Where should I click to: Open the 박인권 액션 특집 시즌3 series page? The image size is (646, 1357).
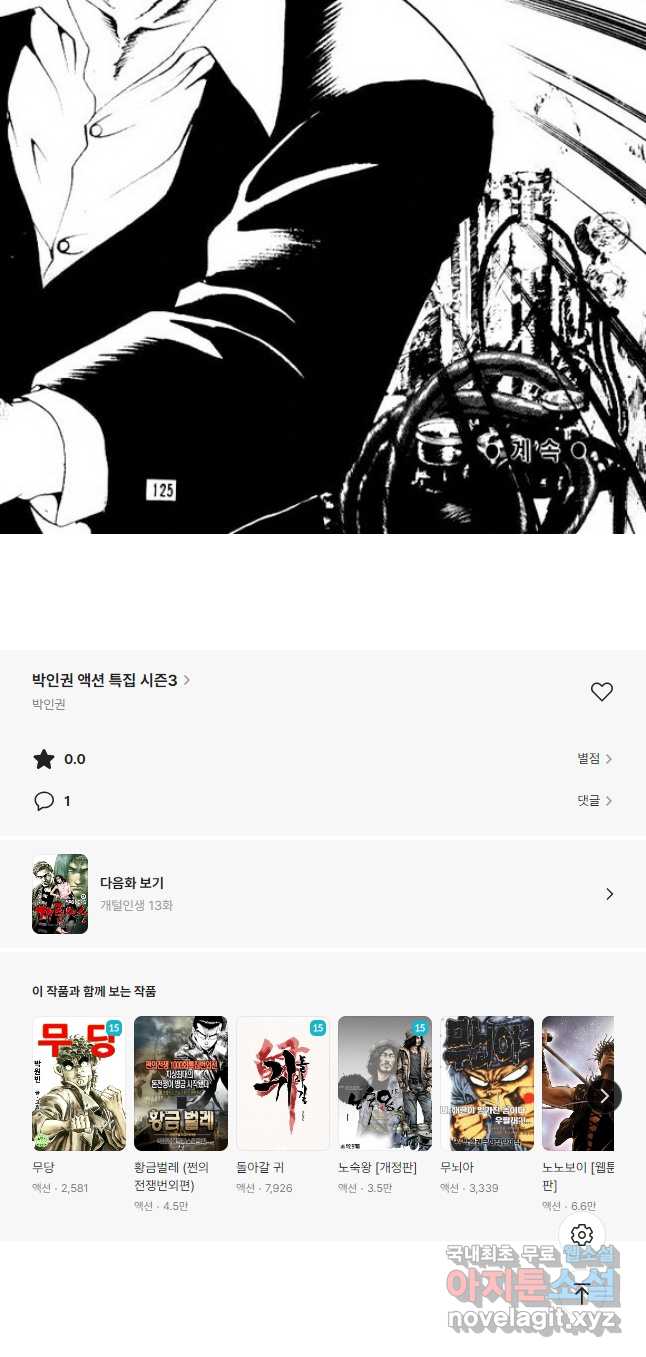(x=110, y=680)
